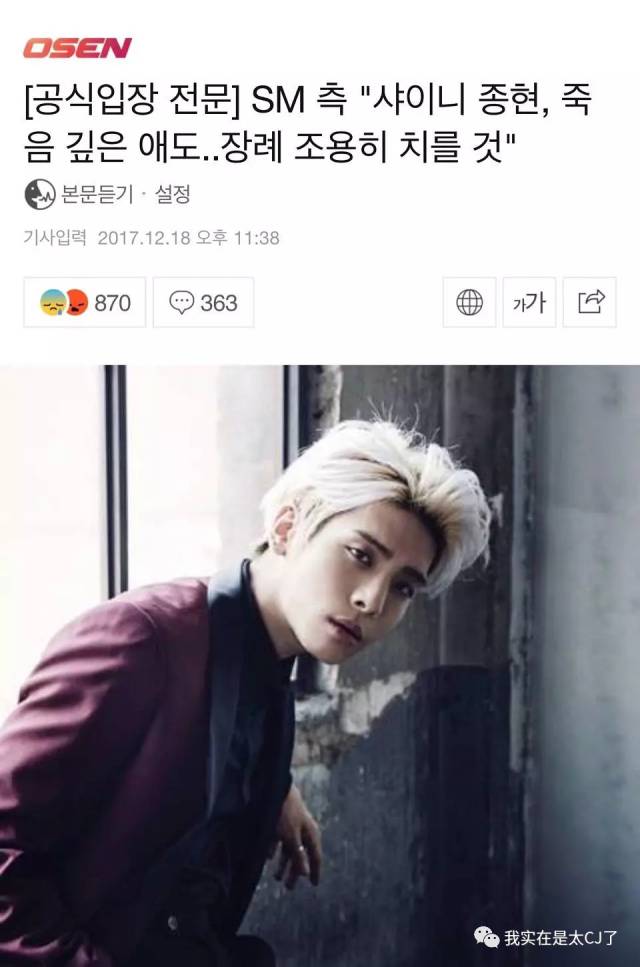The image size is (640, 967).
Task: Share this OSEN article
Action: [x=590, y=303]
